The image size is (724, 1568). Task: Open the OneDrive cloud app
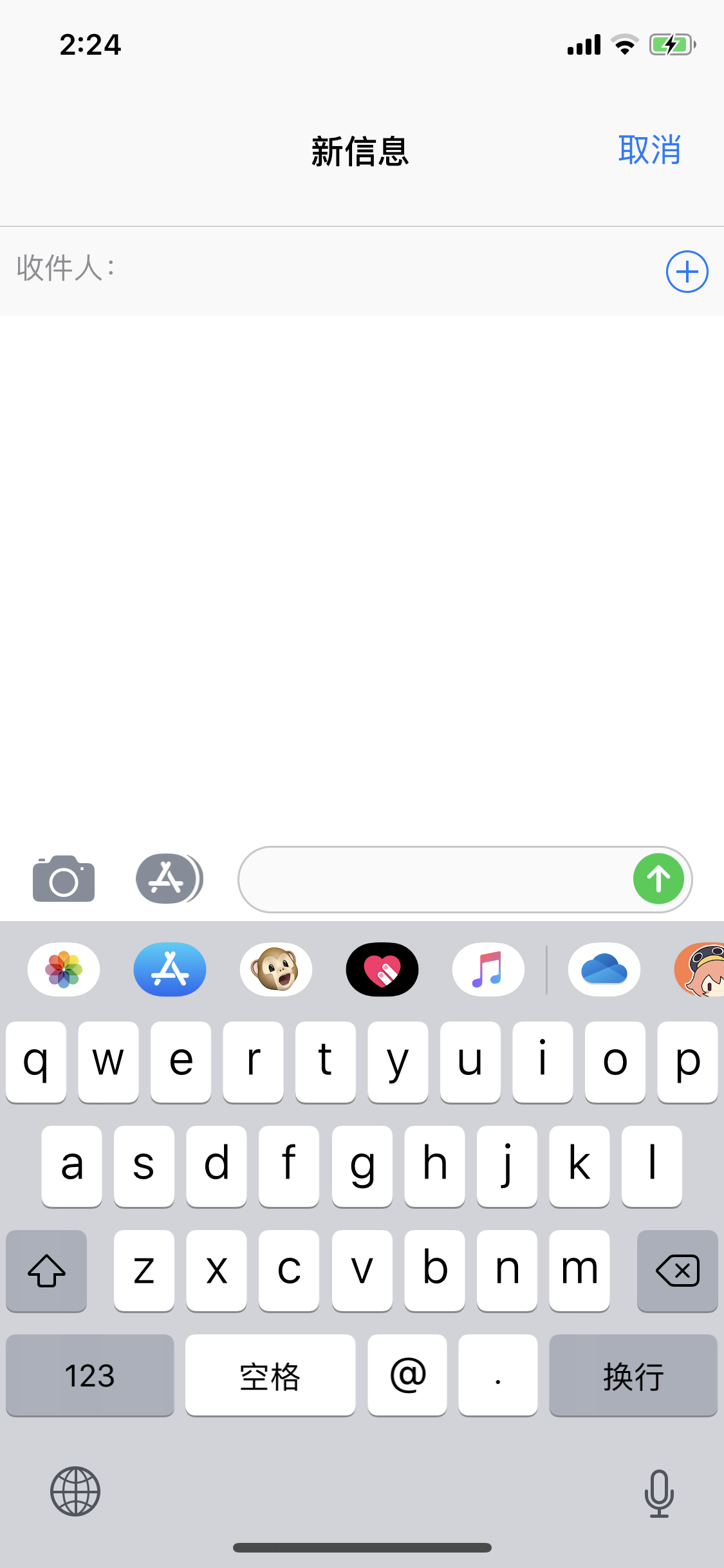click(604, 969)
